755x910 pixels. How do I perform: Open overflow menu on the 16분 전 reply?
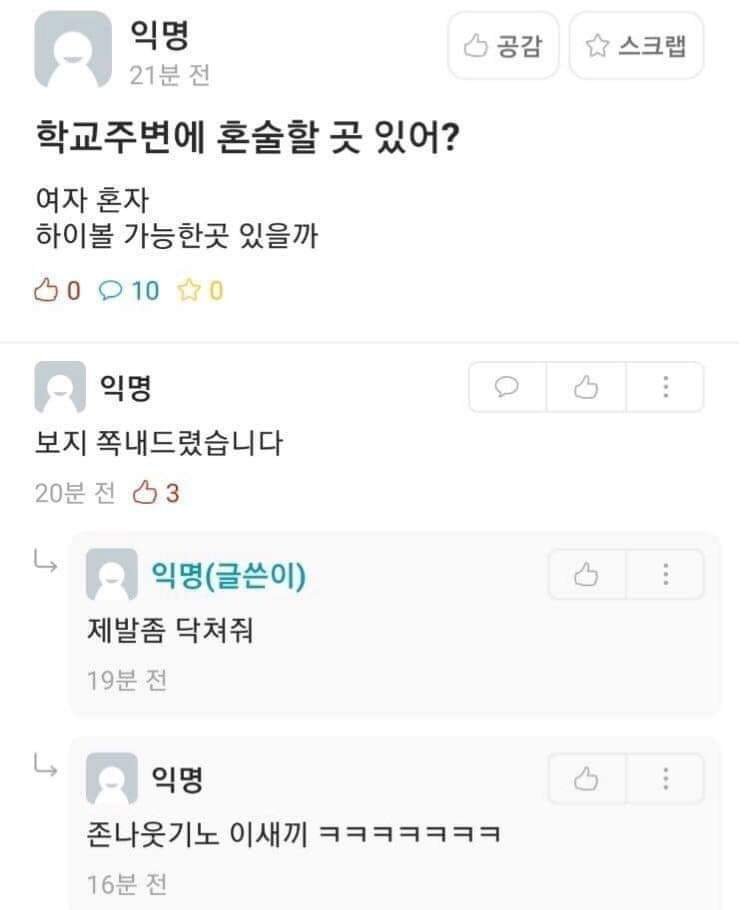tap(665, 778)
